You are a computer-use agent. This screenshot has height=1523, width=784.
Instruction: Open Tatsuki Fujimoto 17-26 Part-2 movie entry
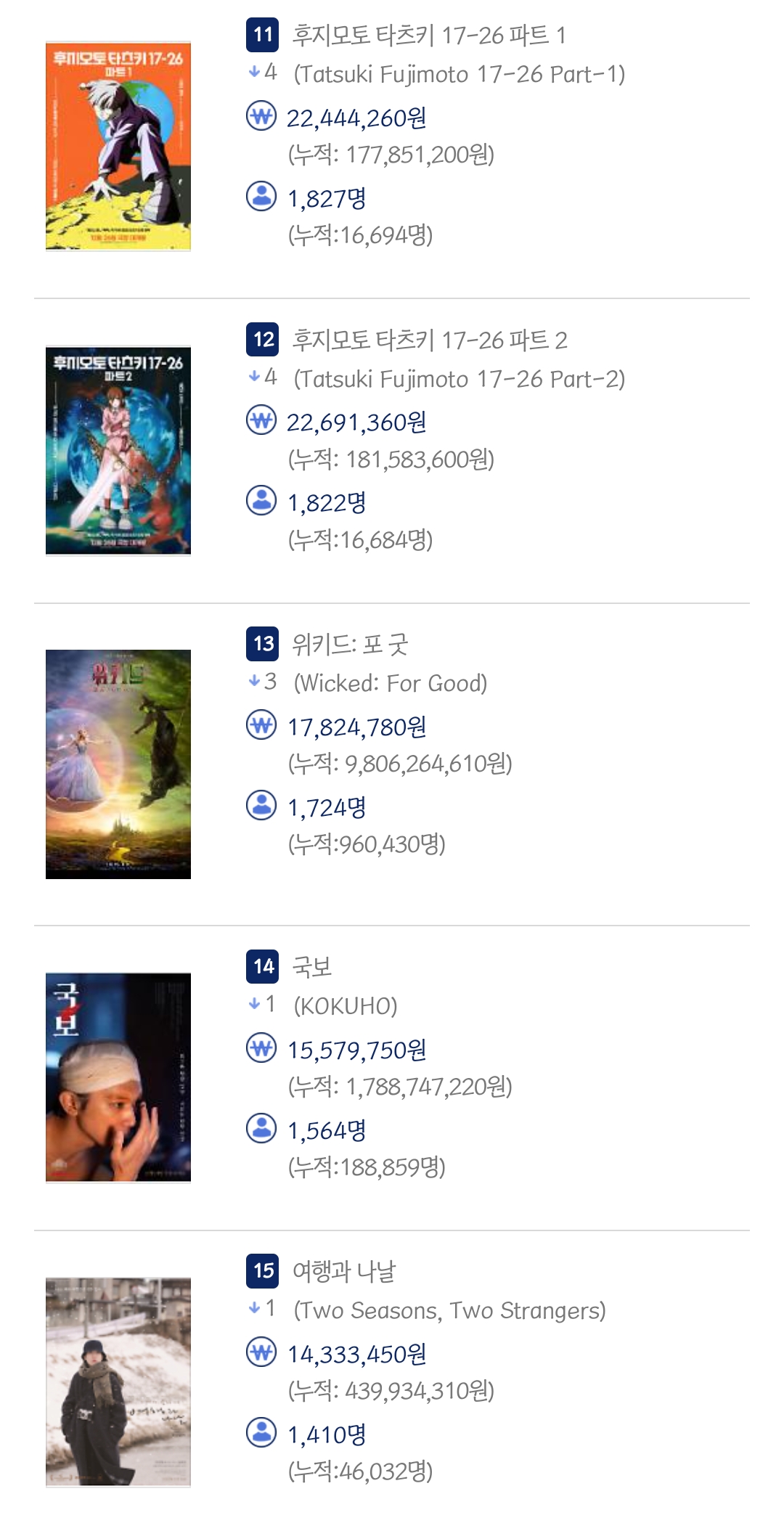click(429, 340)
